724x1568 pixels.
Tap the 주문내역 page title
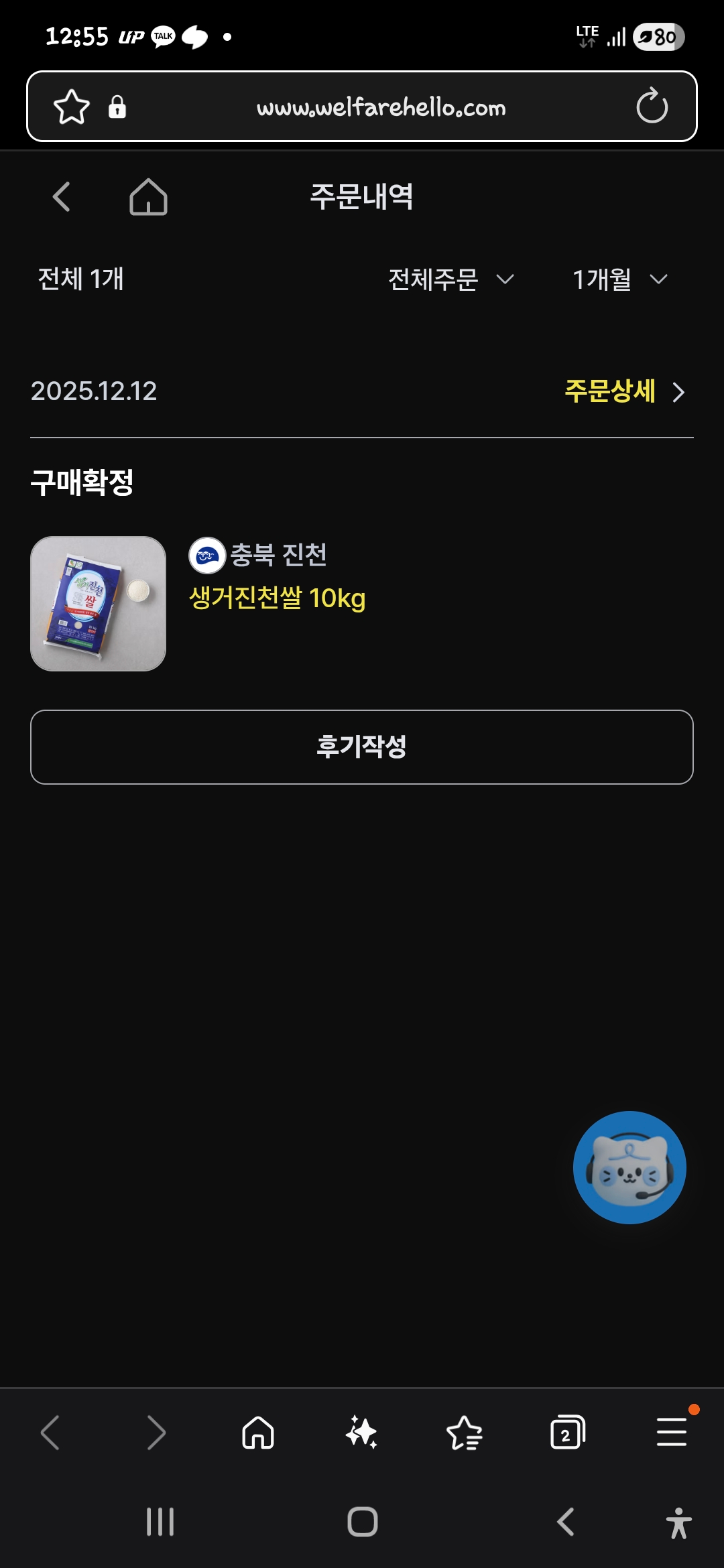pos(362,197)
